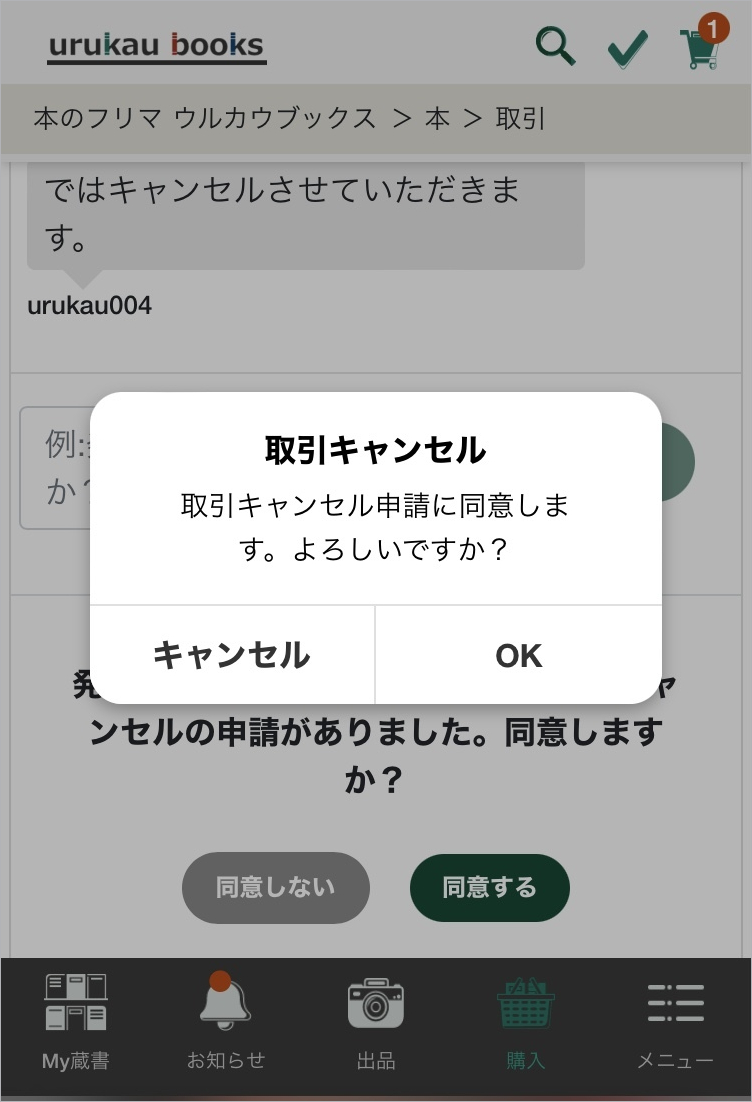
Task: Tap the checkmark icon in header
Action: (x=628, y=47)
